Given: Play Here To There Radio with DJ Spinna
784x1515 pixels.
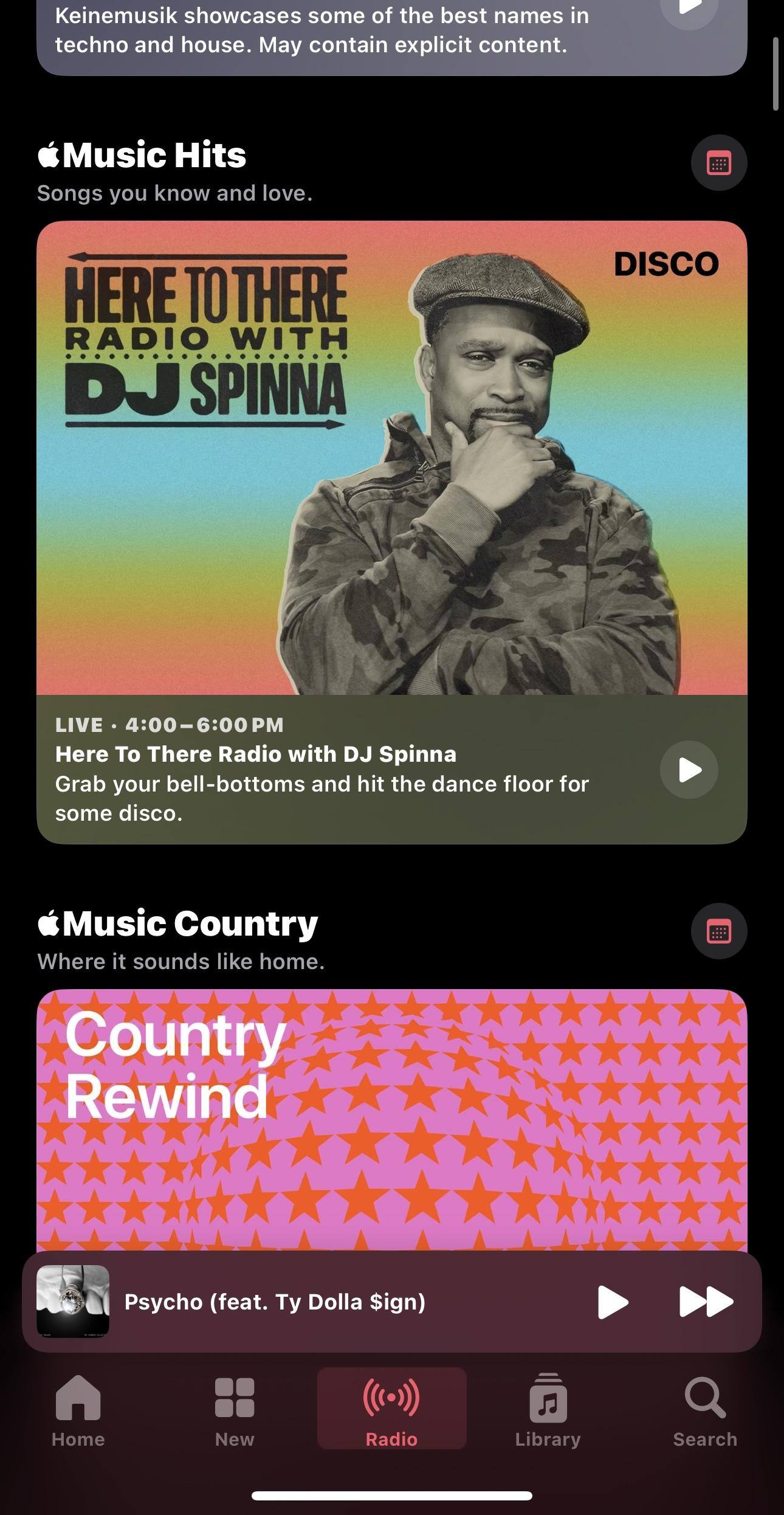Looking at the screenshot, I should (x=689, y=770).
